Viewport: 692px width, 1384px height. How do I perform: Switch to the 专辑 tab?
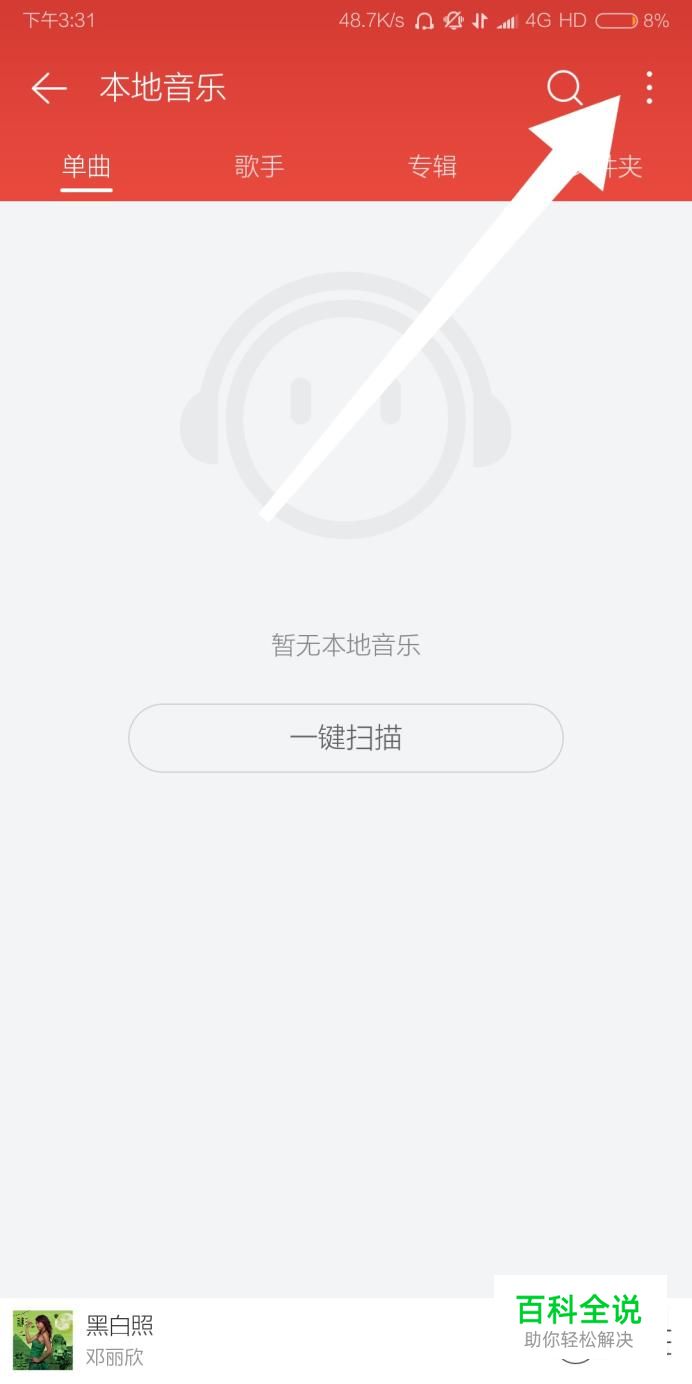pos(432,166)
